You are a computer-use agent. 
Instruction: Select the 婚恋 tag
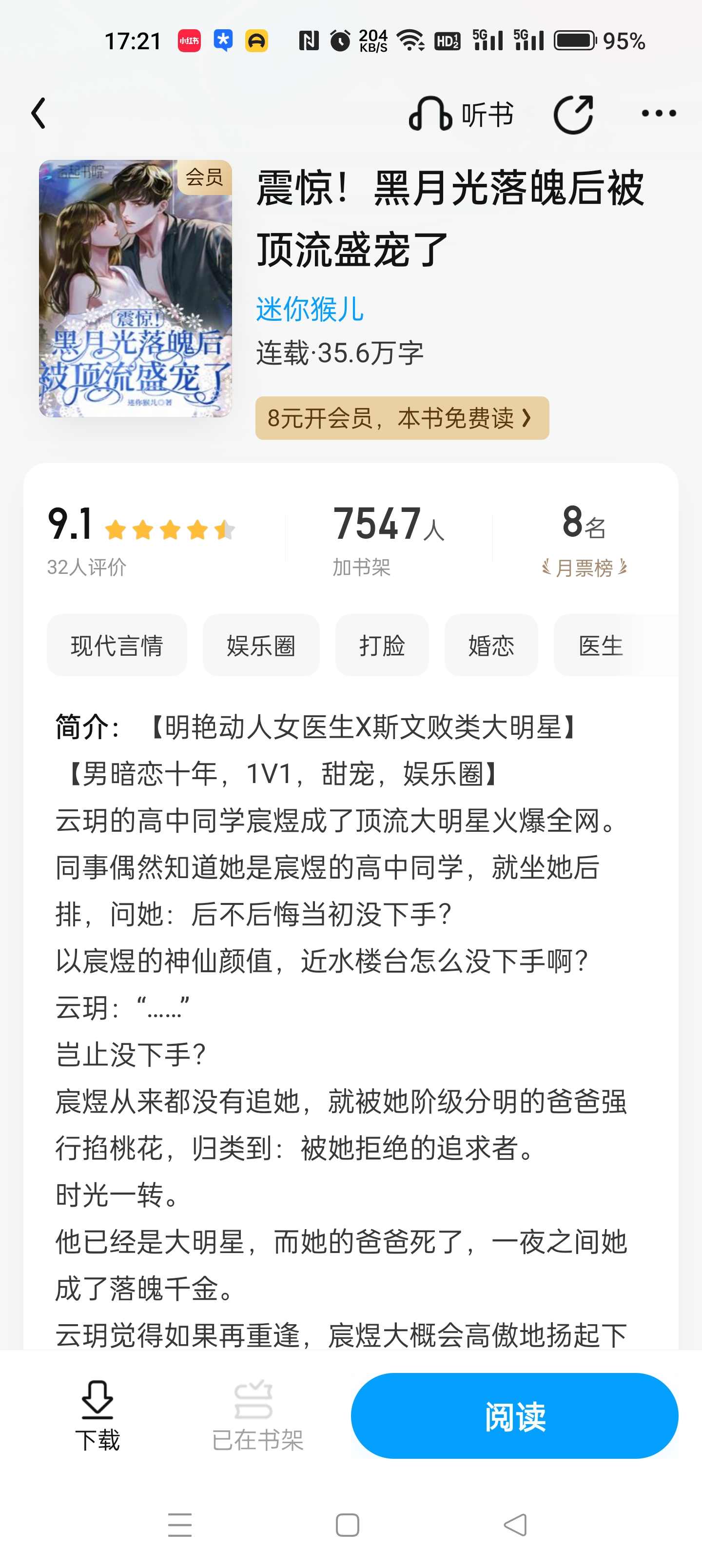coord(491,645)
